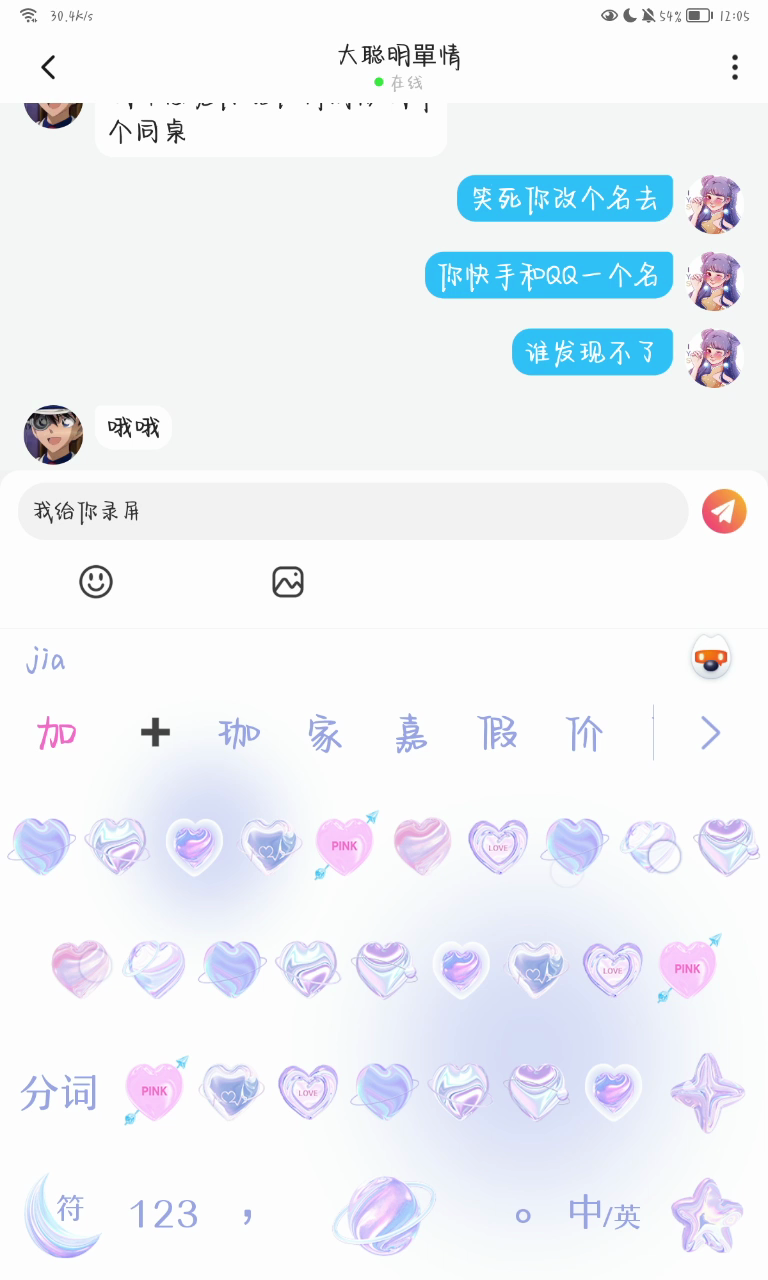
Task: Toggle 中/英 input language
Action: 604,1214
